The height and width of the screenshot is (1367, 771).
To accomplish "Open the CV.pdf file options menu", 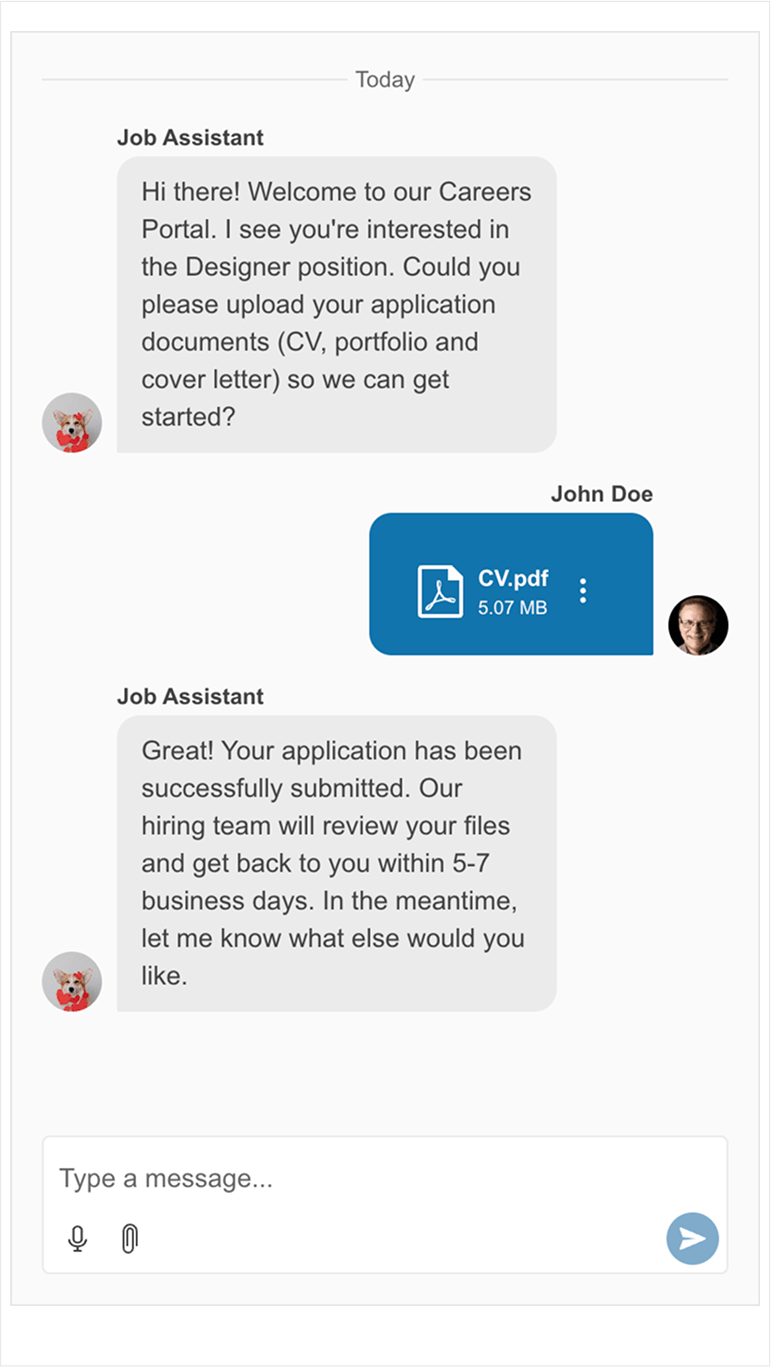I will pos(583,591).
